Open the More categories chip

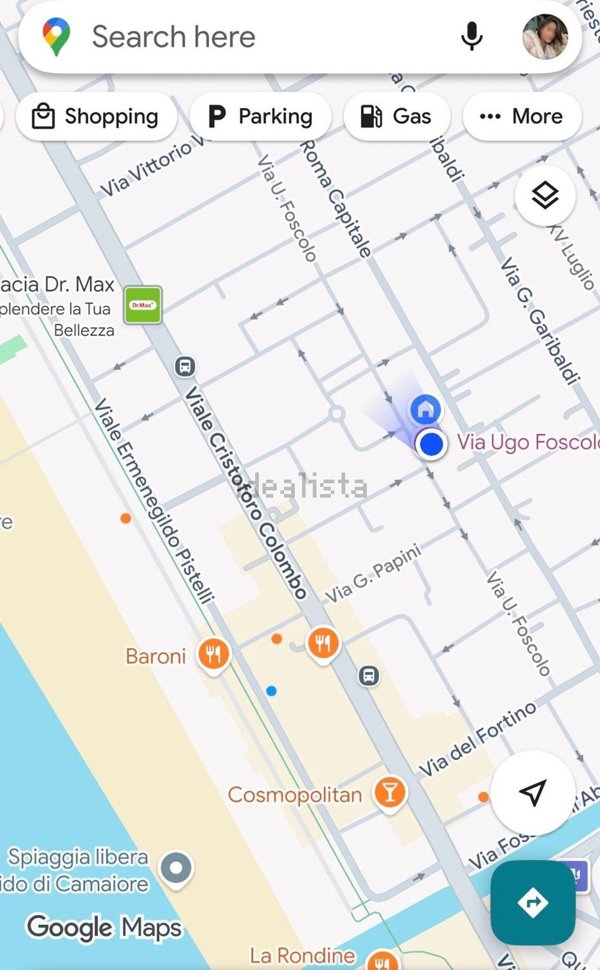[521, 117]
